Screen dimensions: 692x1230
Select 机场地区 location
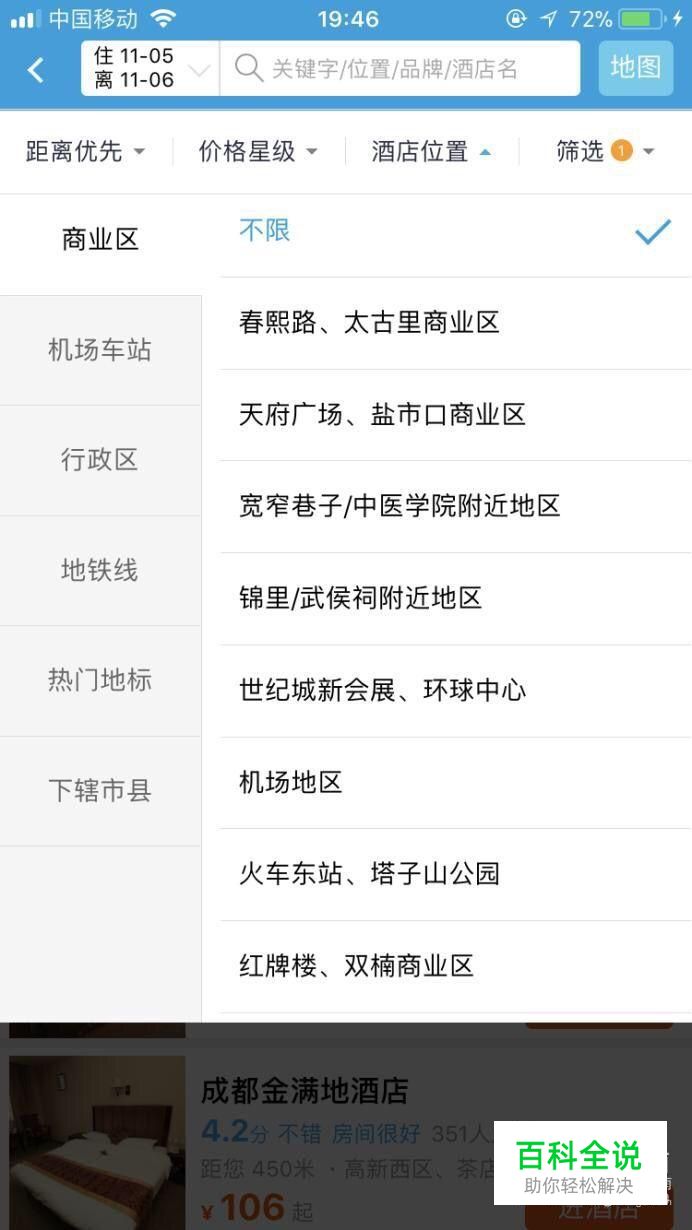[x=455, y=782]
